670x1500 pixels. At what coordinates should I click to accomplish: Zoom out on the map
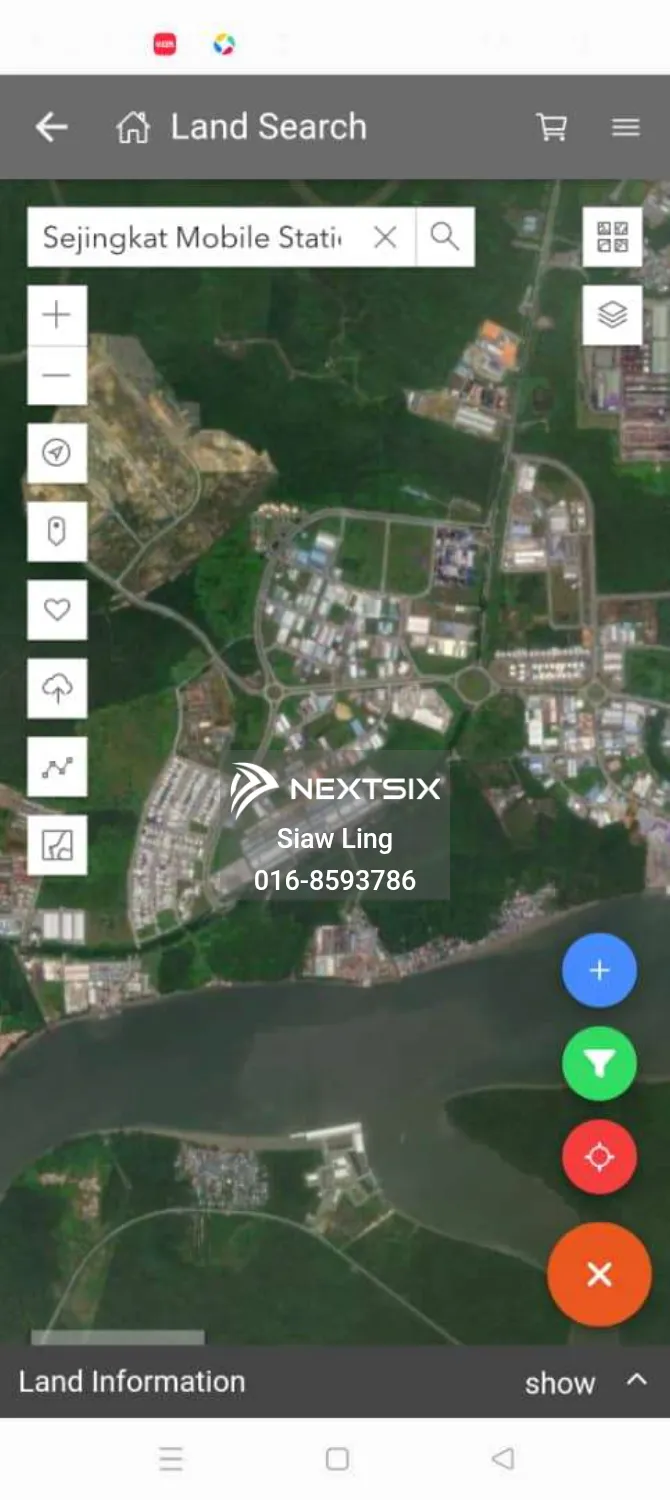pyautogui.click(x=57, y=376)
